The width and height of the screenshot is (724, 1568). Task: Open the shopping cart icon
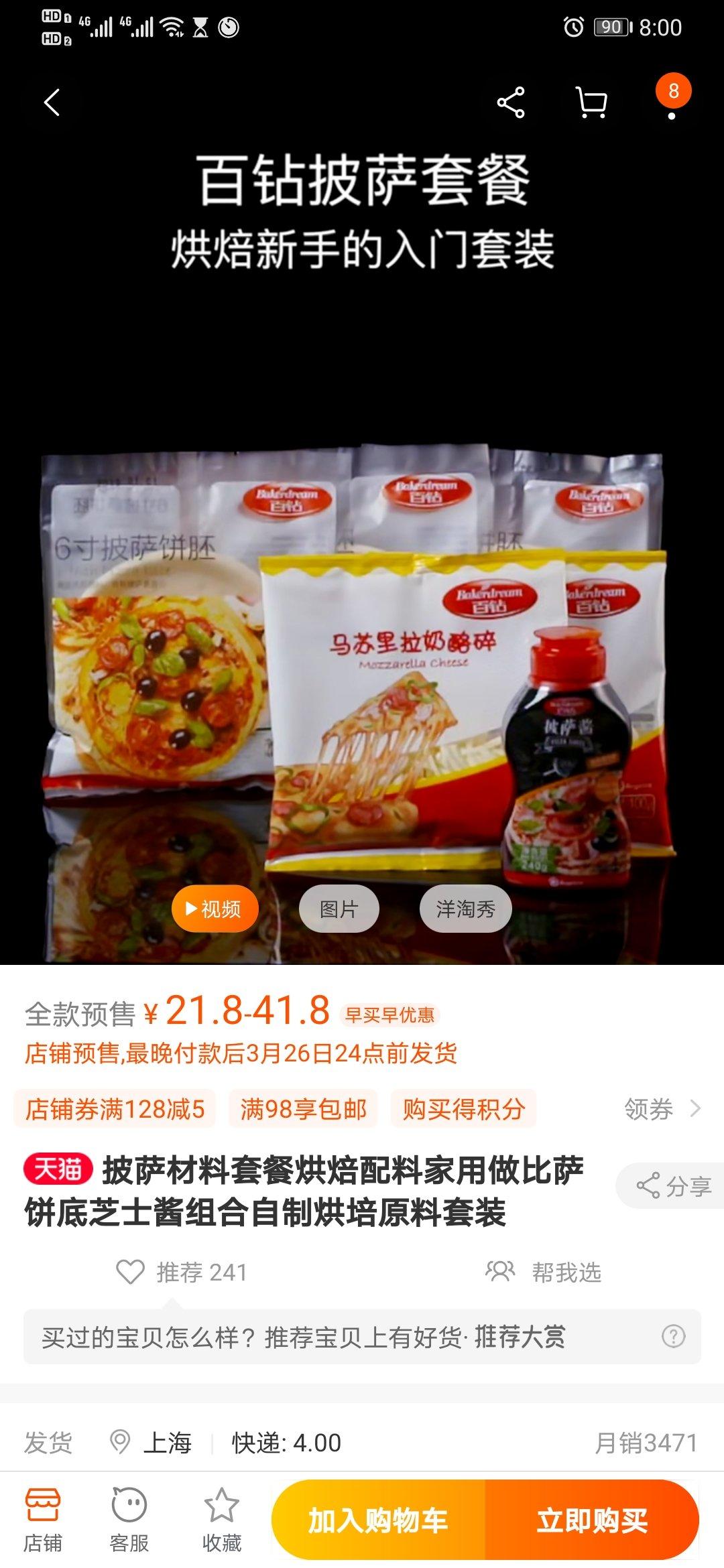tap(591, 103)
